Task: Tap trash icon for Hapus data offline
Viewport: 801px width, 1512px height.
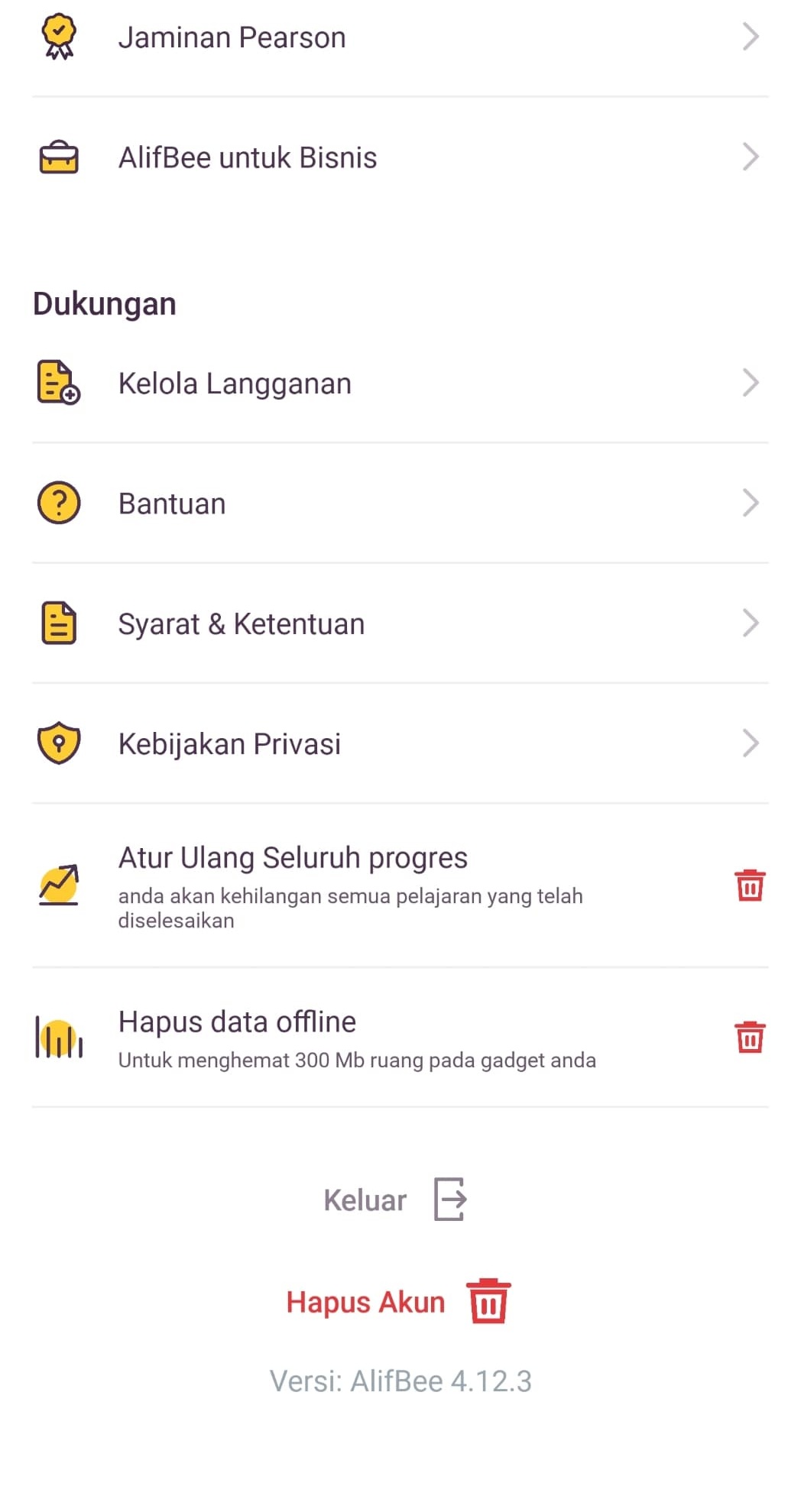Action: [x=750, y=1037]
